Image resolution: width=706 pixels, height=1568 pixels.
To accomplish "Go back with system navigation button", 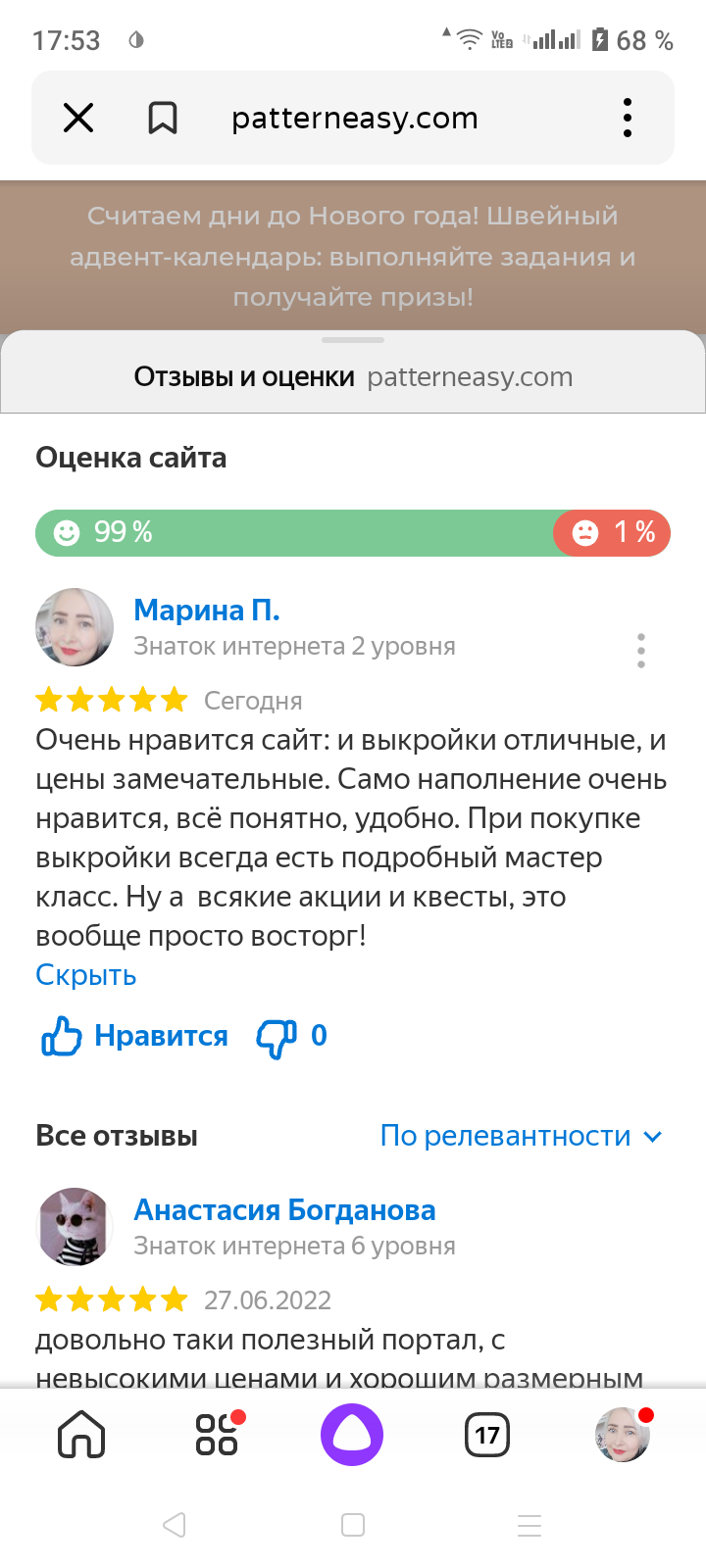I will 175,1525.
